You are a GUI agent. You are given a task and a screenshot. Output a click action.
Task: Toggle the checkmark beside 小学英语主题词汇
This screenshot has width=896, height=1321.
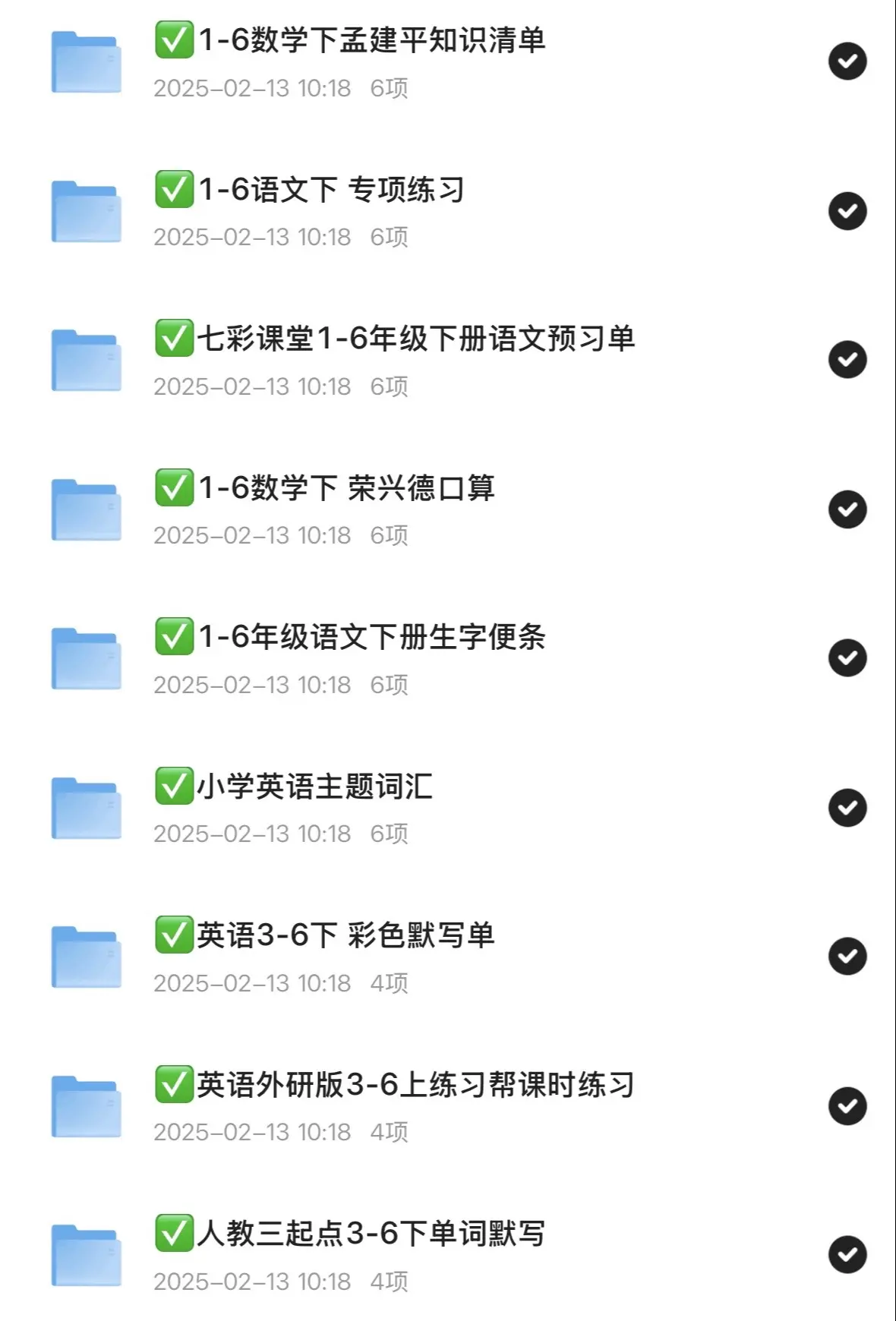click(847, 808)
